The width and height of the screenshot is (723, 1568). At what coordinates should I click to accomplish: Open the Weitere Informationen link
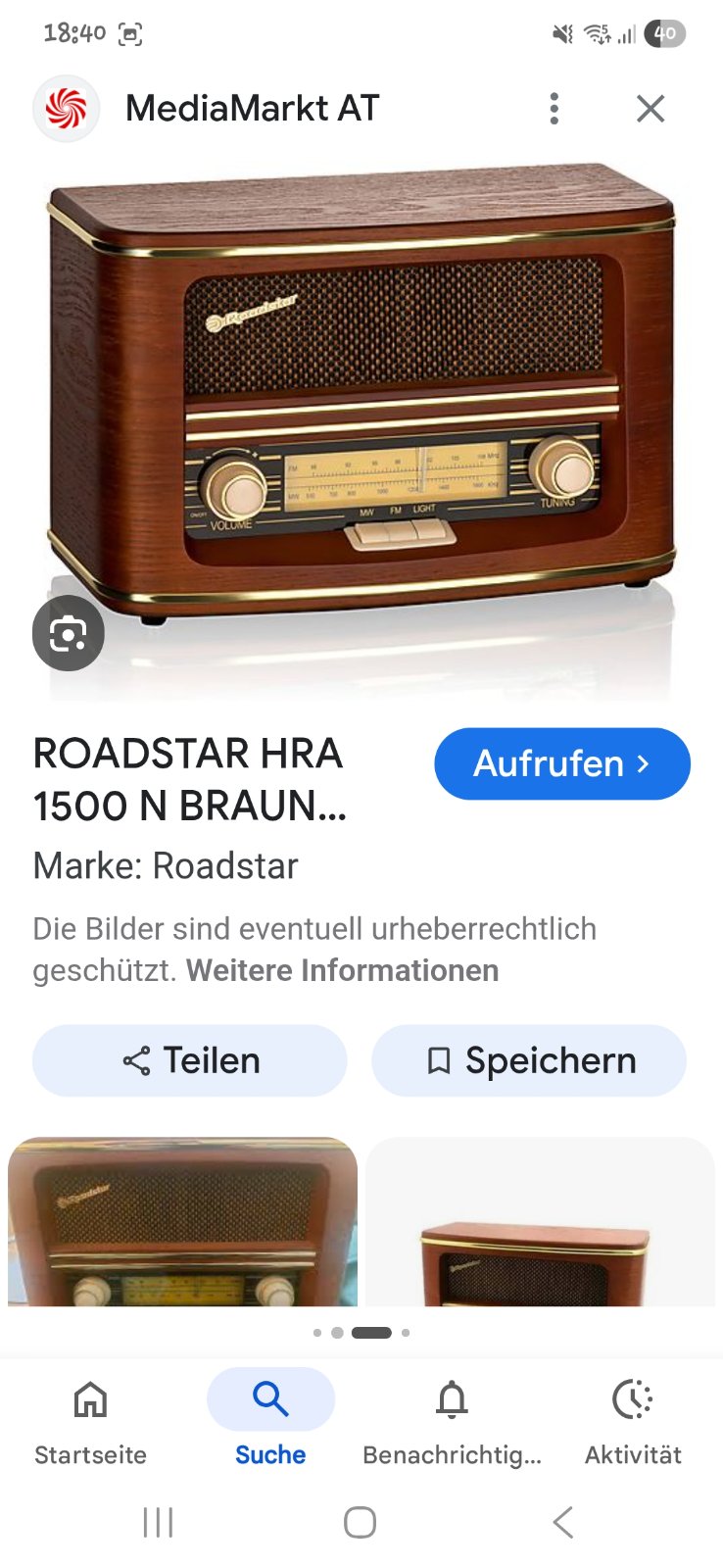[x=343, y=970]
